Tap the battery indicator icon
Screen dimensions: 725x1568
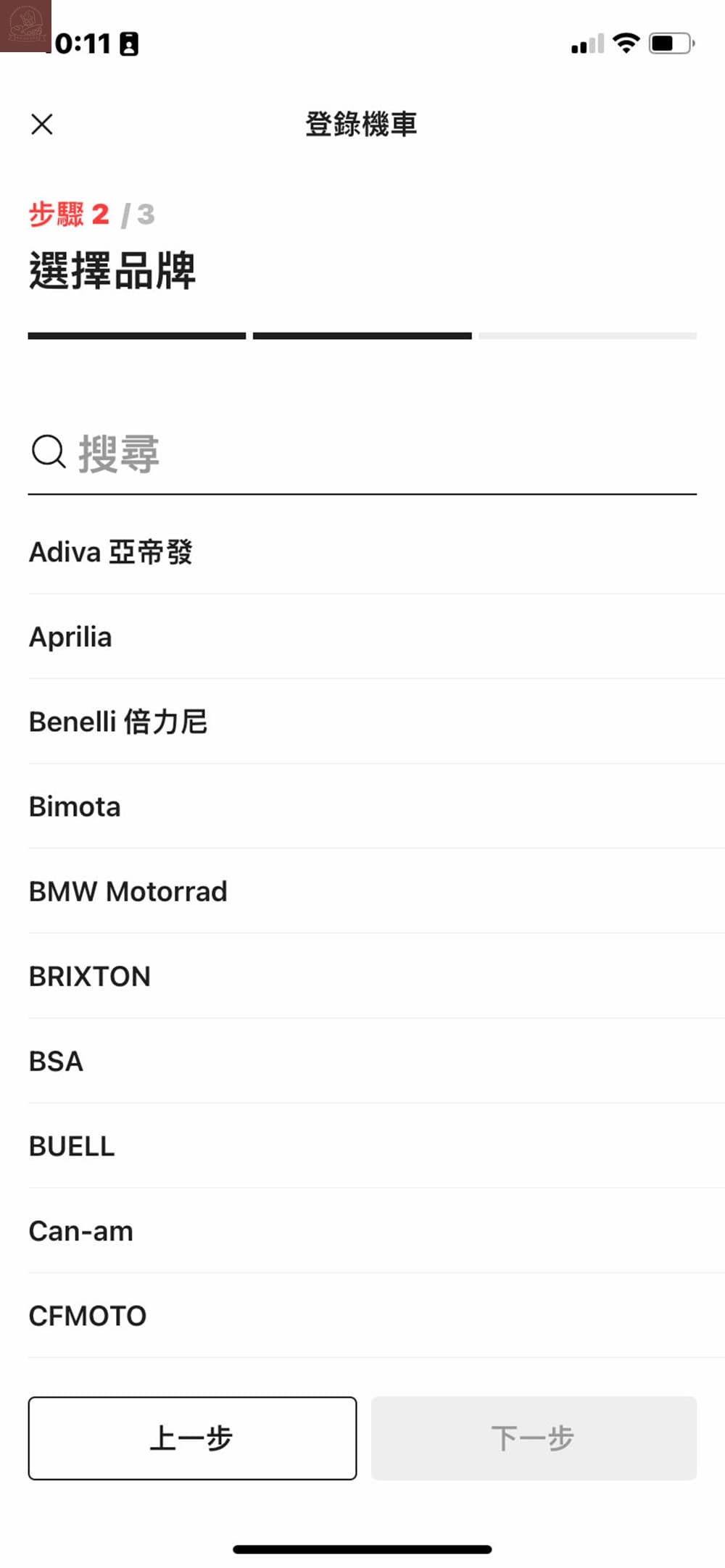coord(671,43)
